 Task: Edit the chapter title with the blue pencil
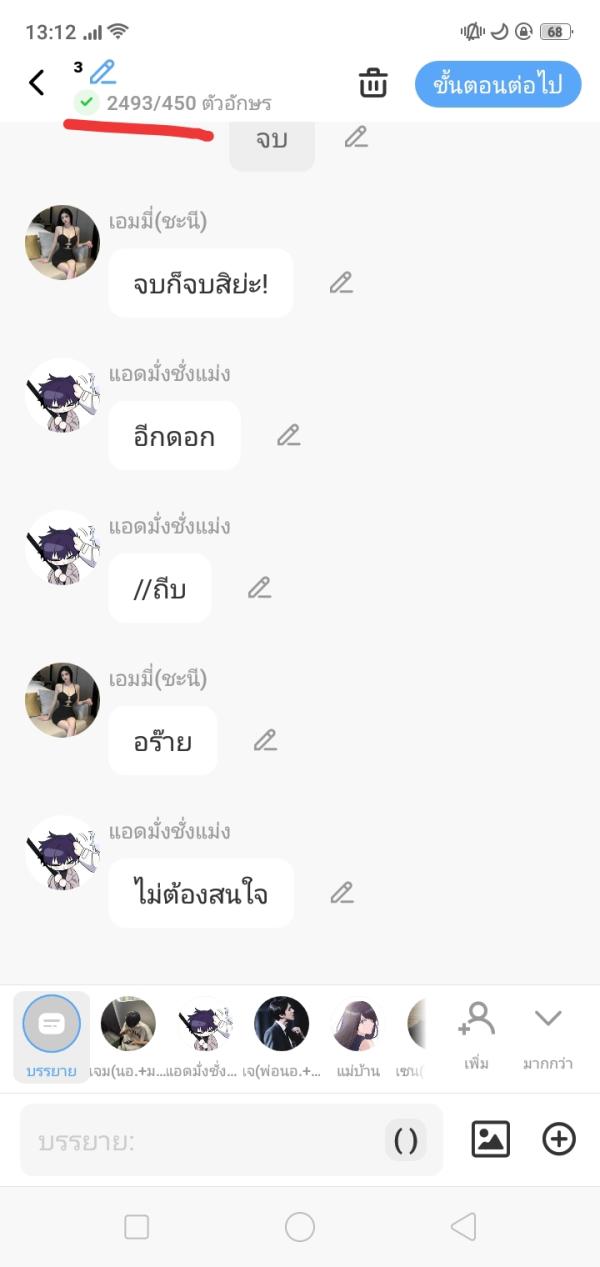(102, 72)
